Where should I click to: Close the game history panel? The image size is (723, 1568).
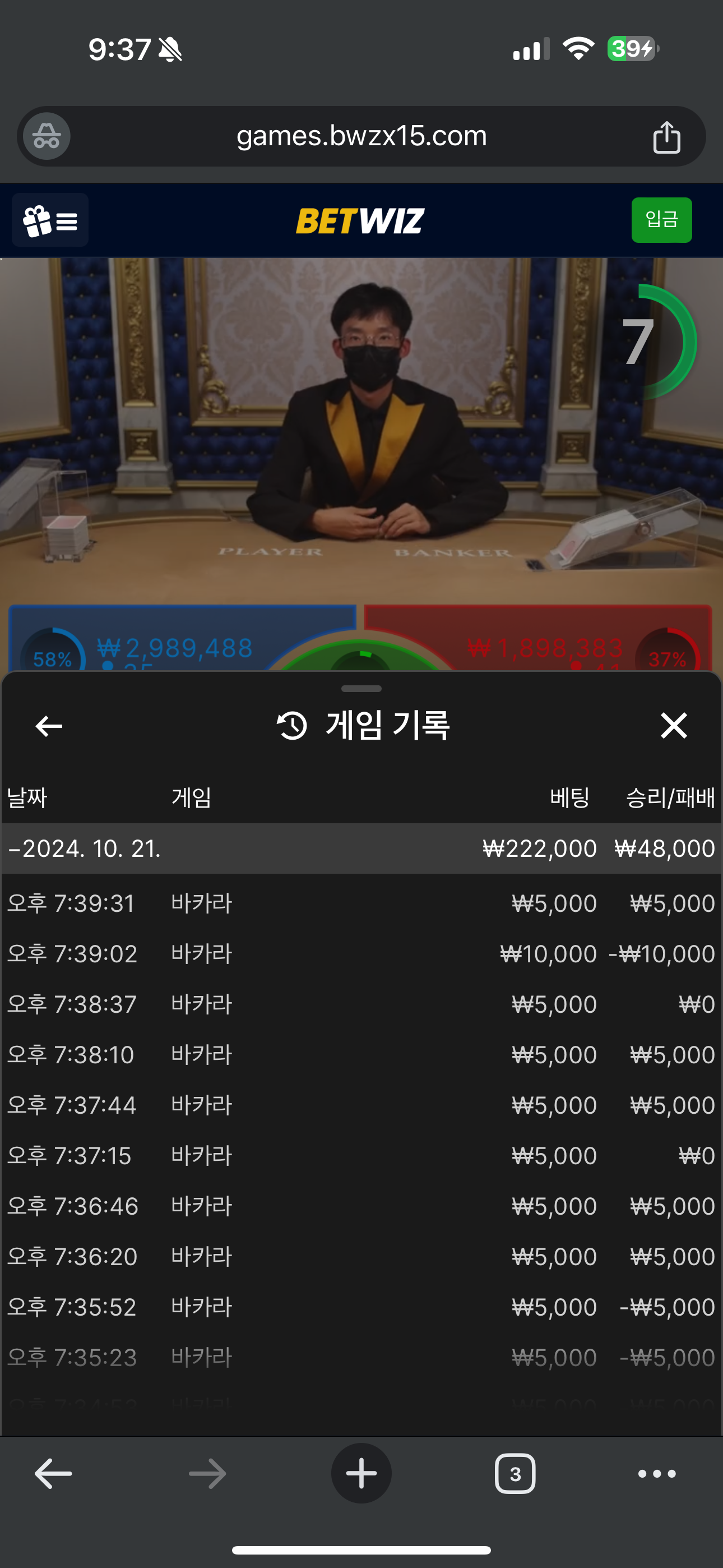click(673, 726)
